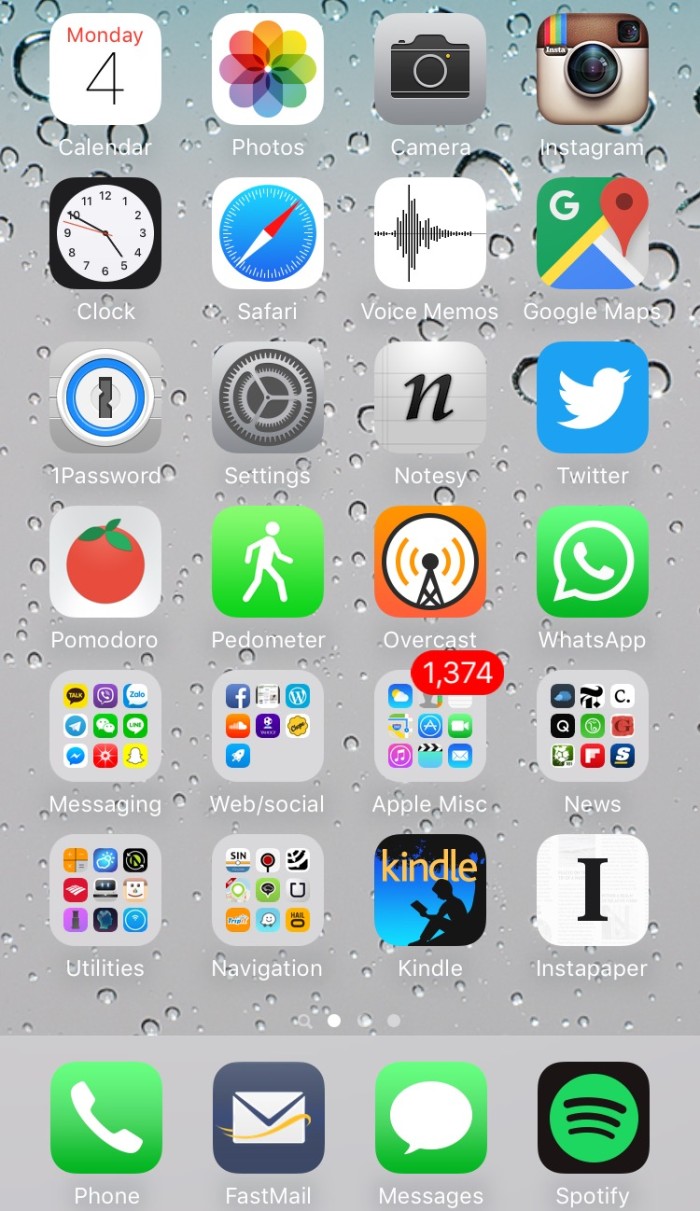The height and width of the screenshot is (1211, 700).
Task: Open the Overcast podcast app
Action: (x=430, y=561)
